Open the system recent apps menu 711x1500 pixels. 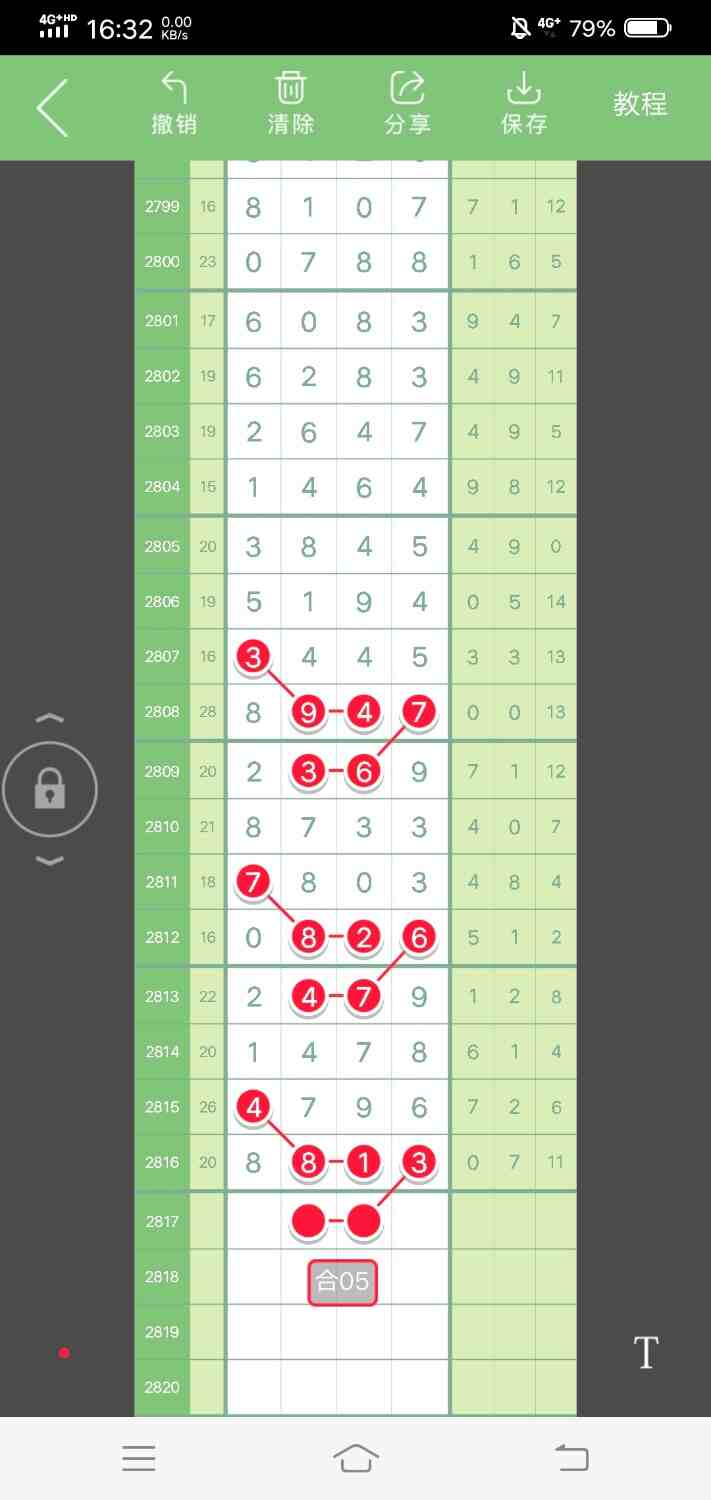pos(139,1459)
